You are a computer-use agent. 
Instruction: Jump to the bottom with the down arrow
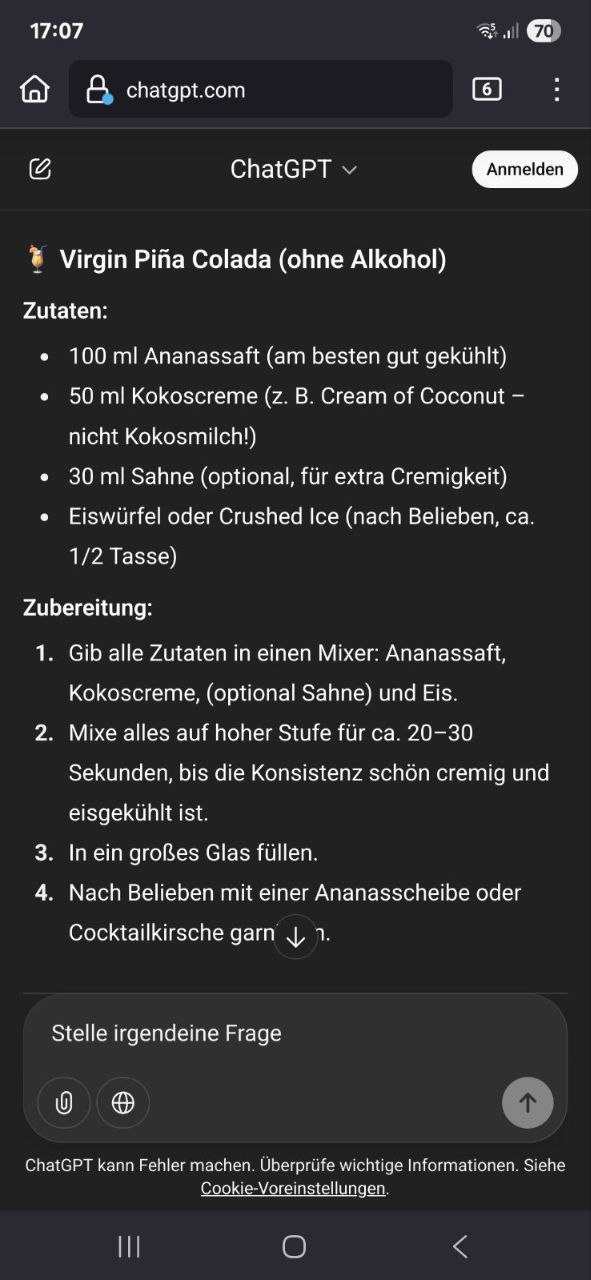click(295, 937)
